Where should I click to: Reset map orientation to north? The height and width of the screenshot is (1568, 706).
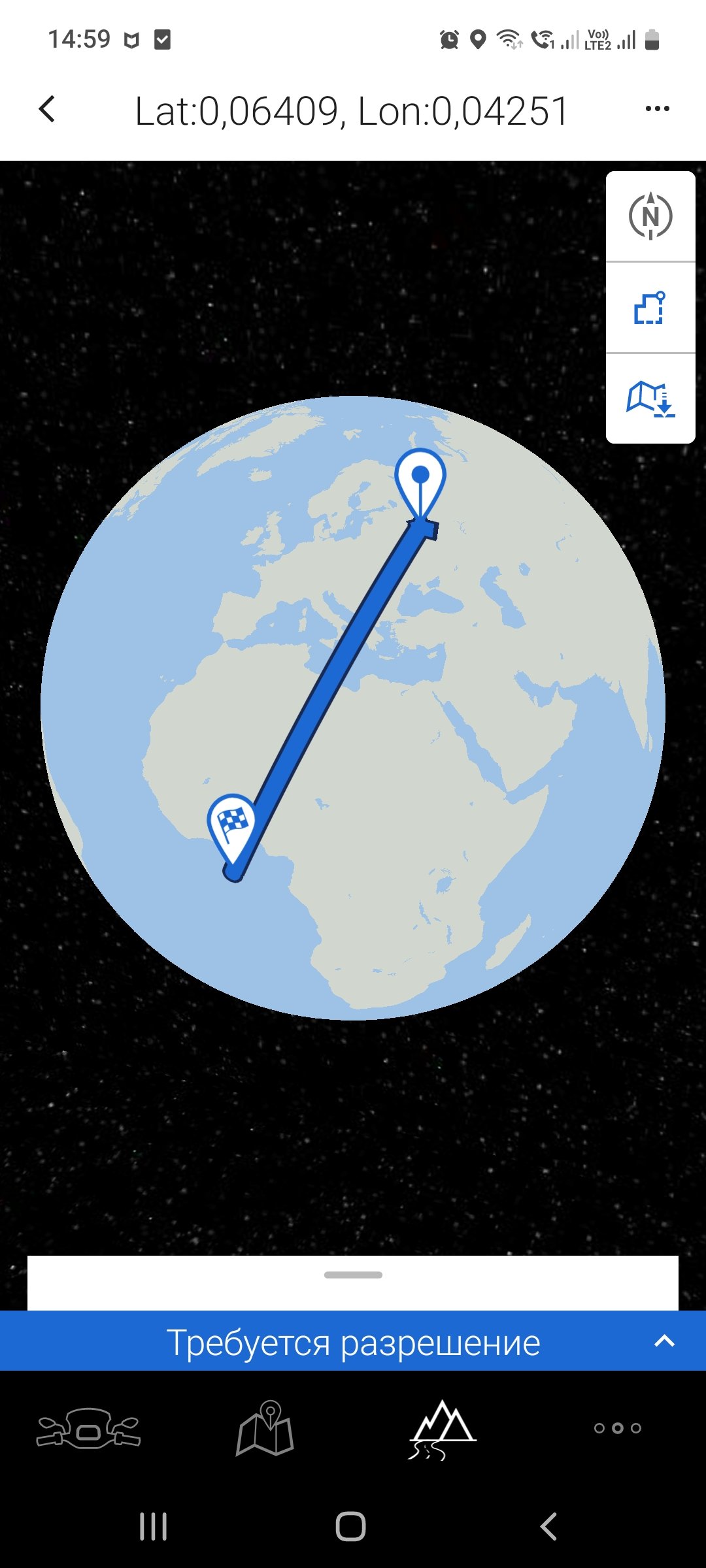650,216
